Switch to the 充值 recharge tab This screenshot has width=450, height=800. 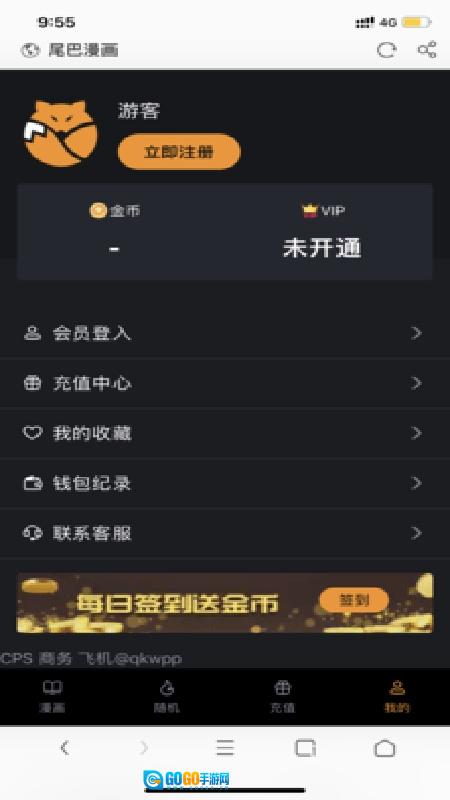point(282,696)
